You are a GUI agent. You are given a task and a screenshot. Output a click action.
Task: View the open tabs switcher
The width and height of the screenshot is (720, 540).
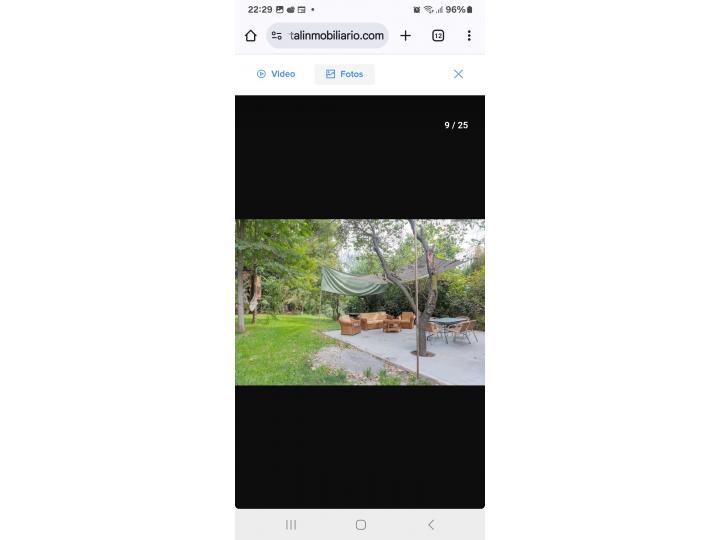(x=438, y=36)
